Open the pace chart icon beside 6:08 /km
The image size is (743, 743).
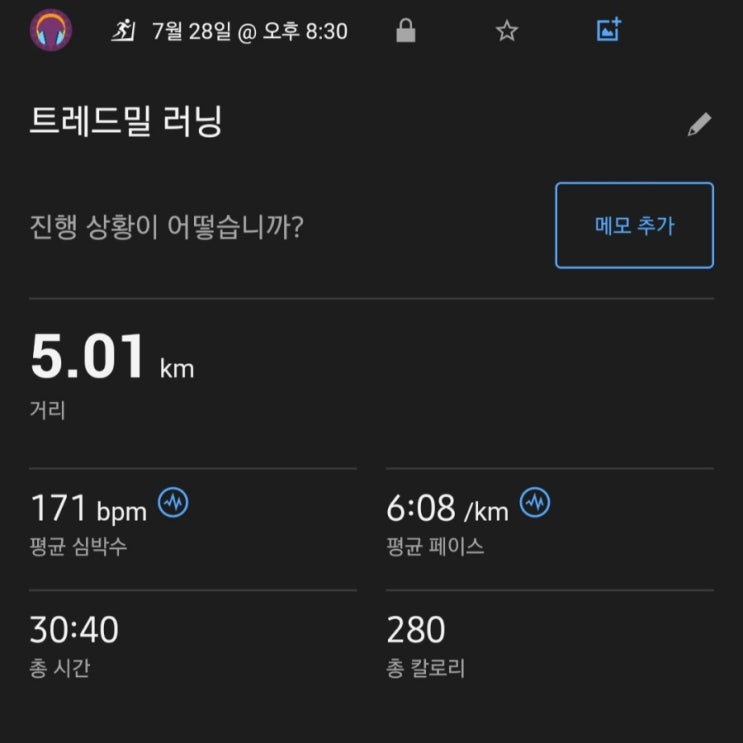tap(535, 503)
